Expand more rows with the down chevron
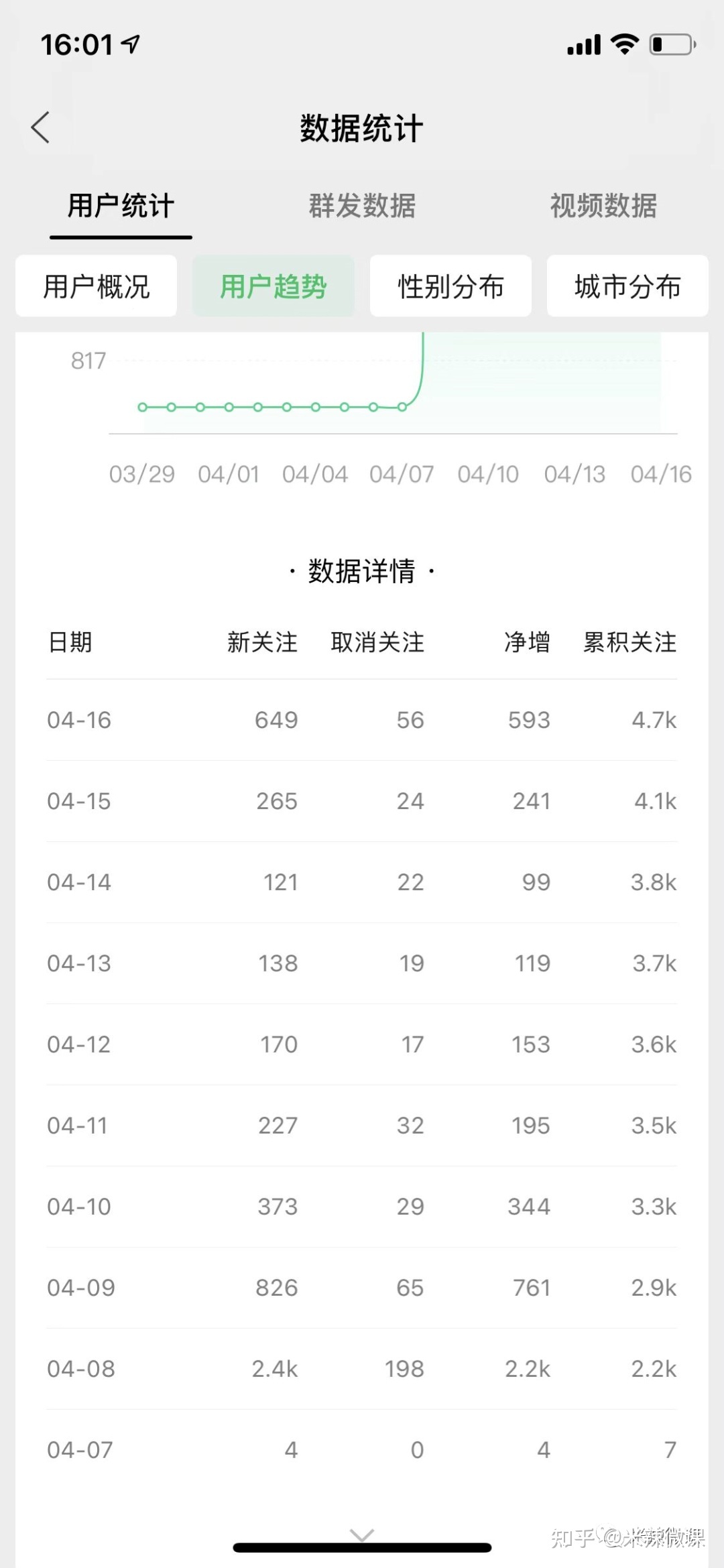The image size is (724, 1568). (x=362, y=1534)
